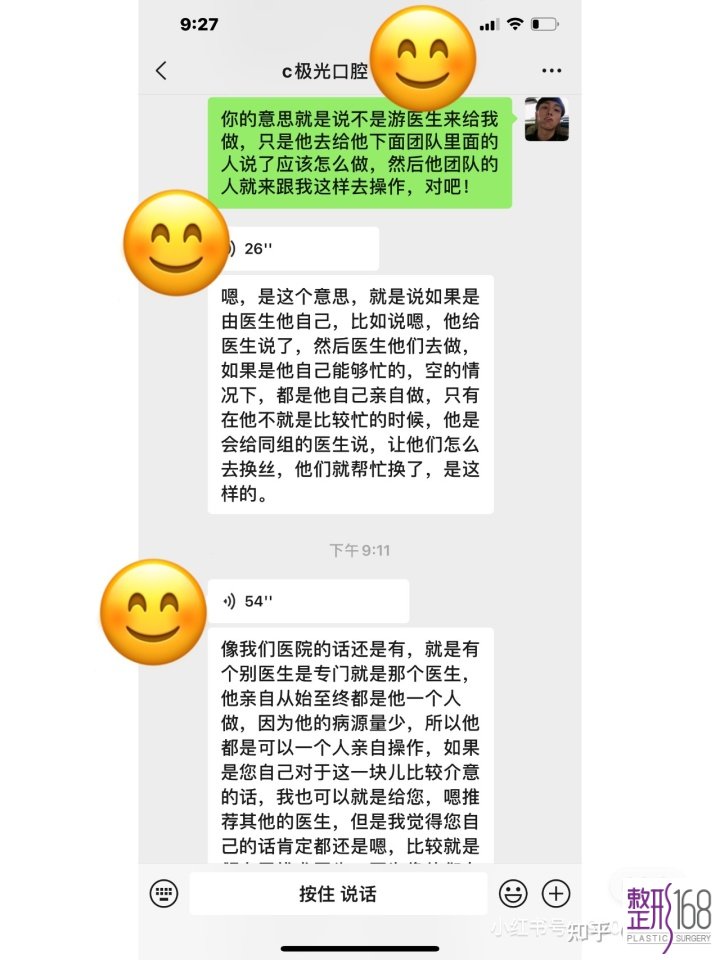Play the 26-second voice message
The image size is (720, 960).
click(x=300, y=248)
